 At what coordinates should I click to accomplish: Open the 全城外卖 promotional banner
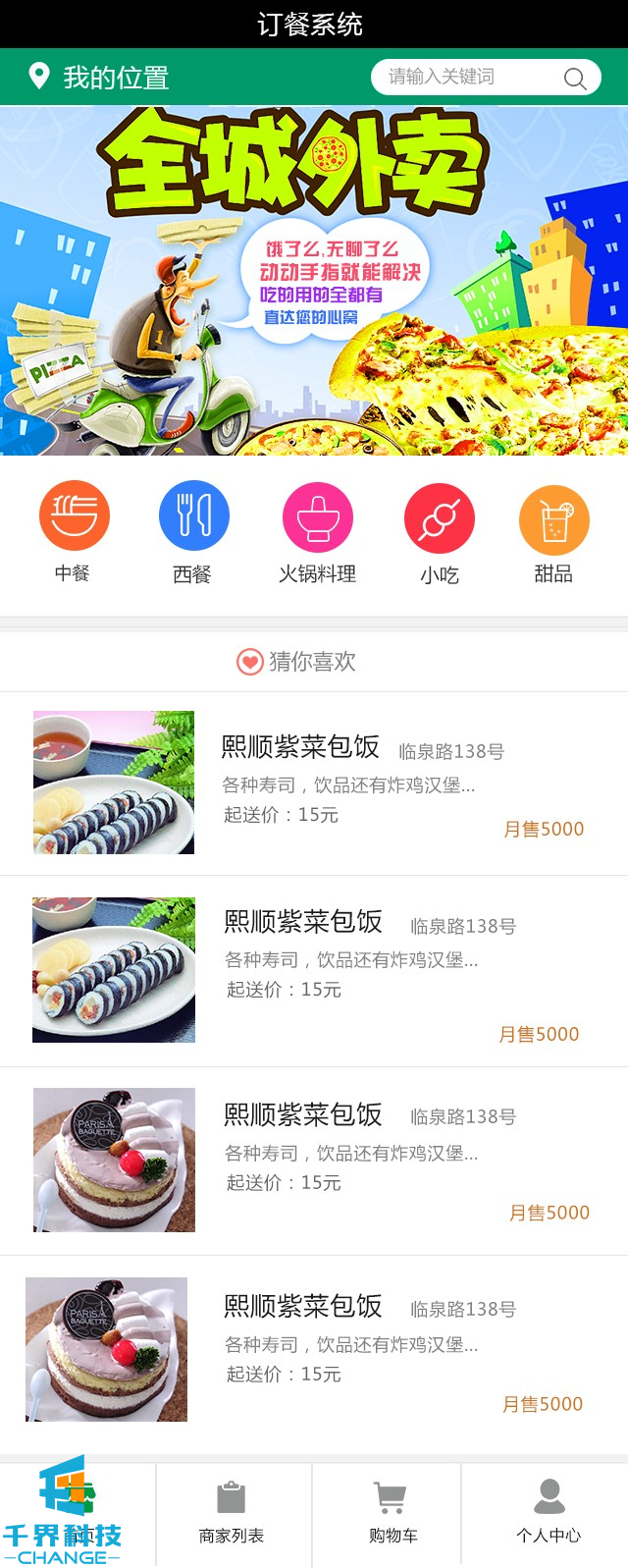click(314, 281)
